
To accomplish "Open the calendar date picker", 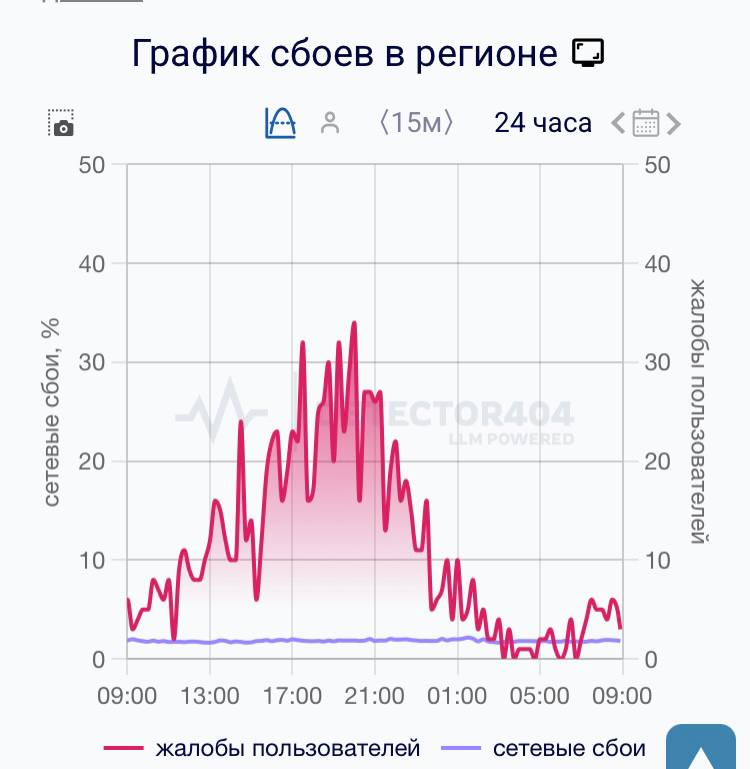I will 646,123.
